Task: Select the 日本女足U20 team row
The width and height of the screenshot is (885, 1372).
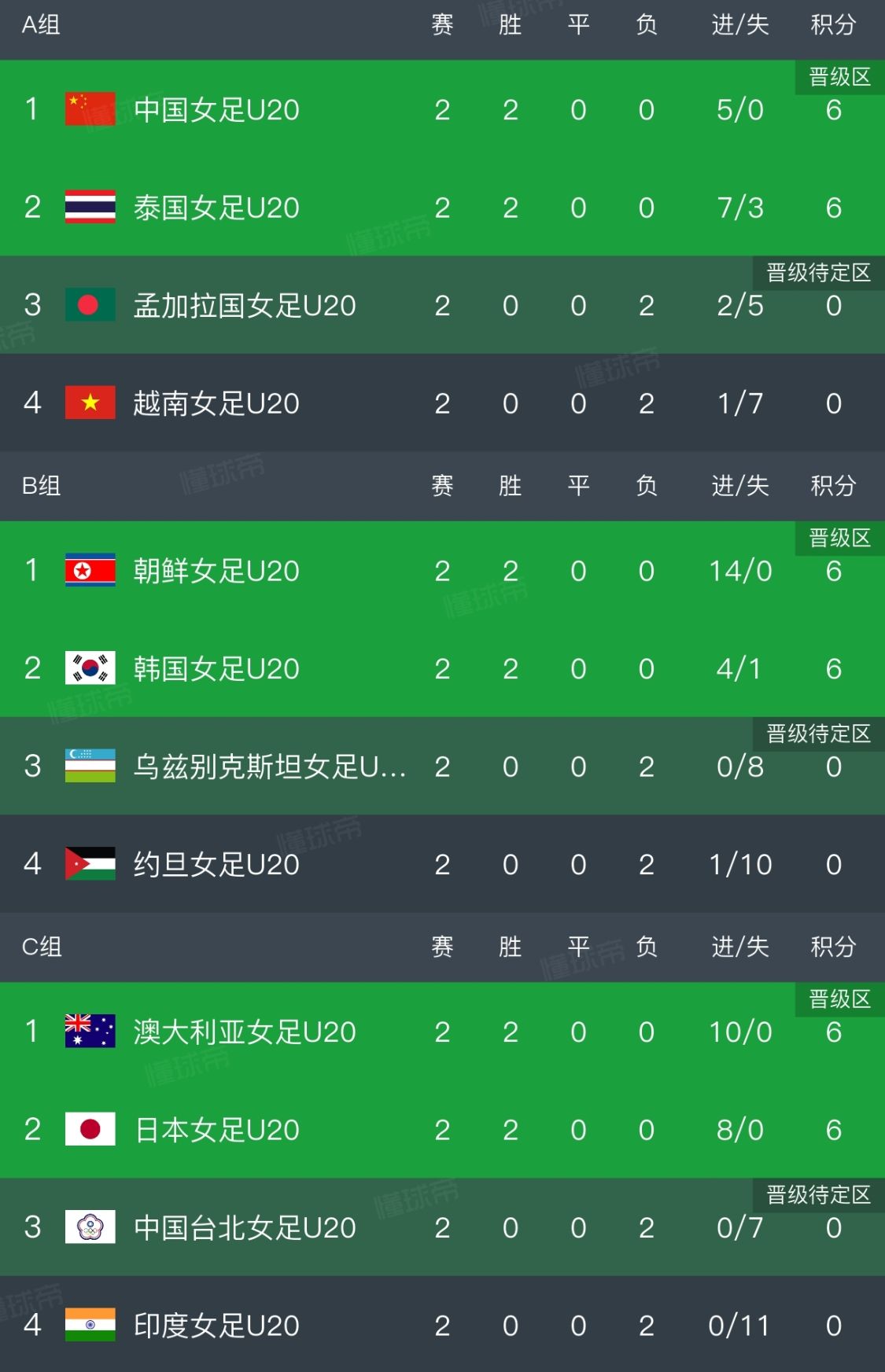Action: [x=442, y=1129]
